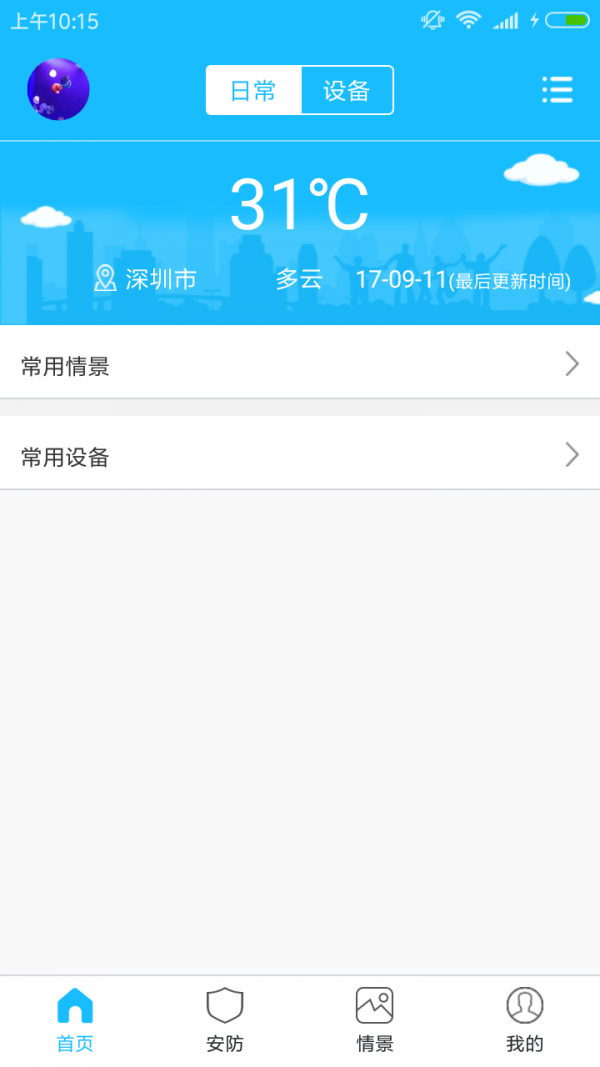Go to the 首页 tab

click(75, 1020)
